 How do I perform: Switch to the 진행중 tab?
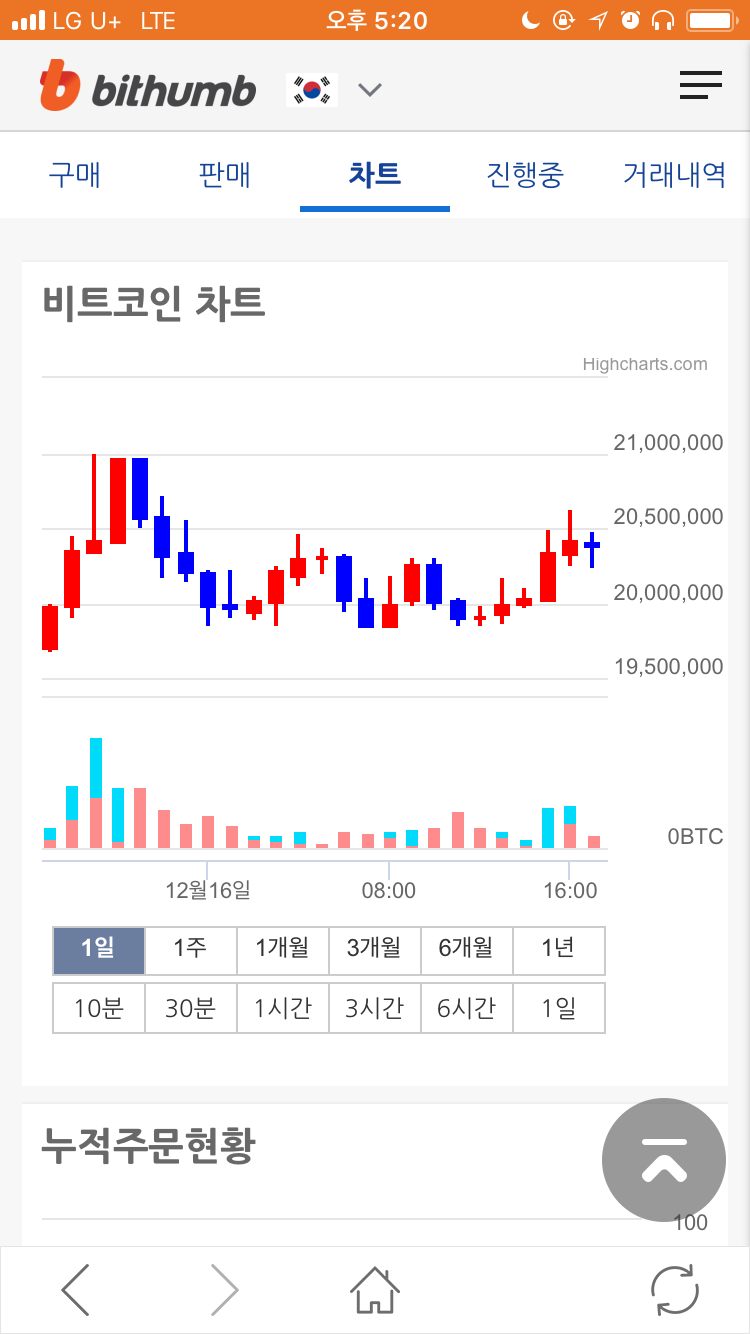pos(524,174)
